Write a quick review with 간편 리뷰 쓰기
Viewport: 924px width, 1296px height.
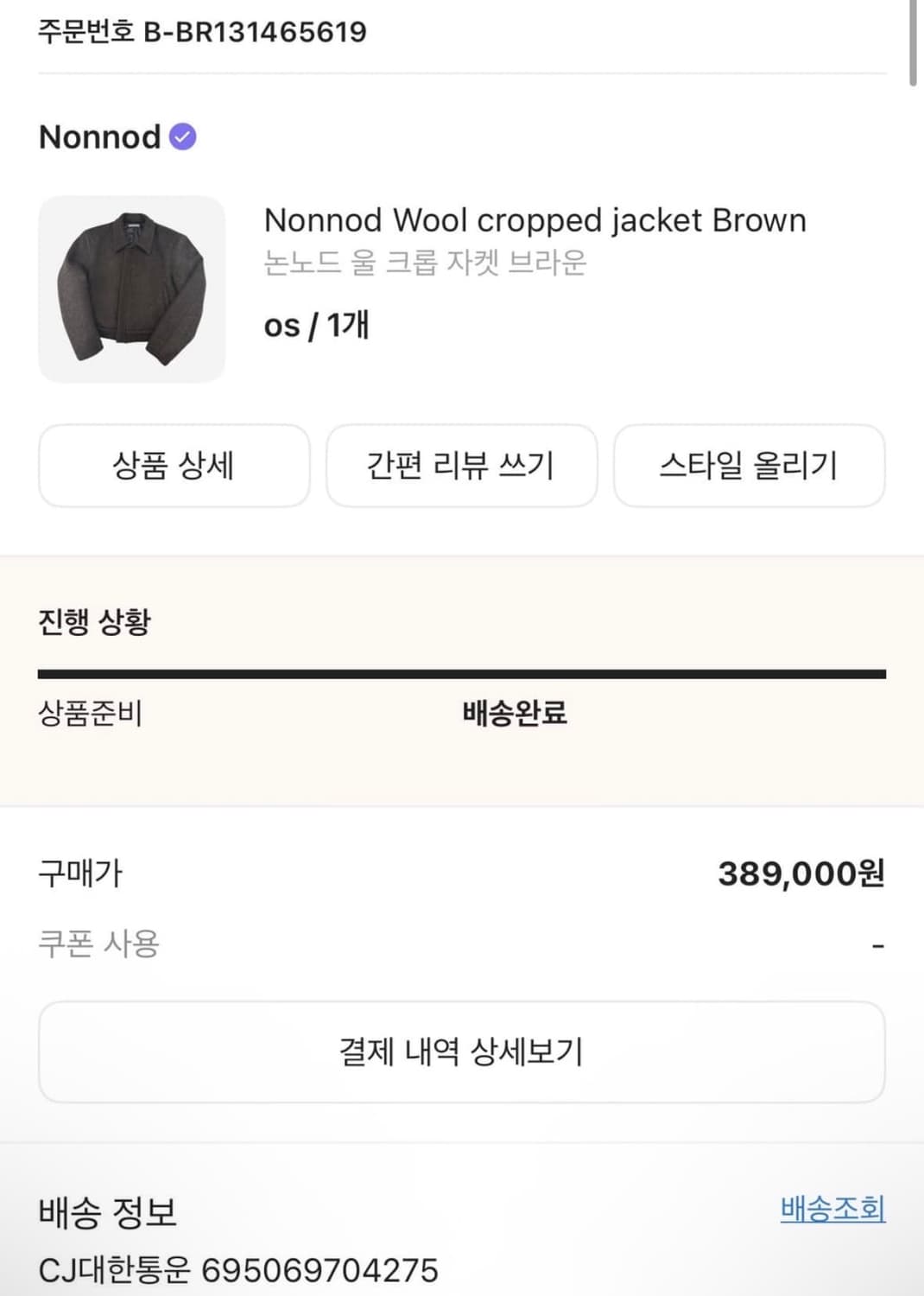[461, 466]
